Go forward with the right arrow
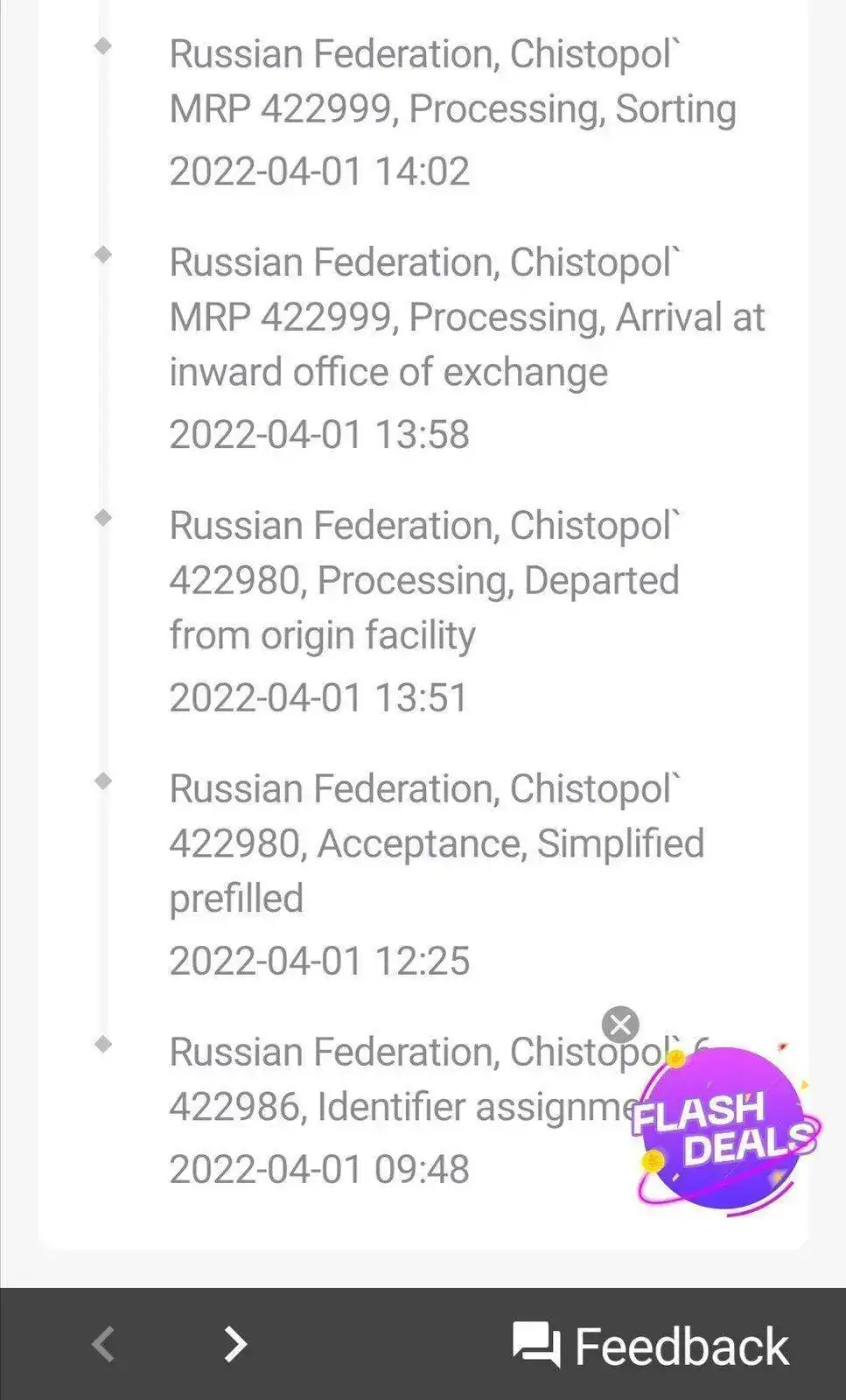This screenshot has height=1400, width=846. (x=234, y=1344)
